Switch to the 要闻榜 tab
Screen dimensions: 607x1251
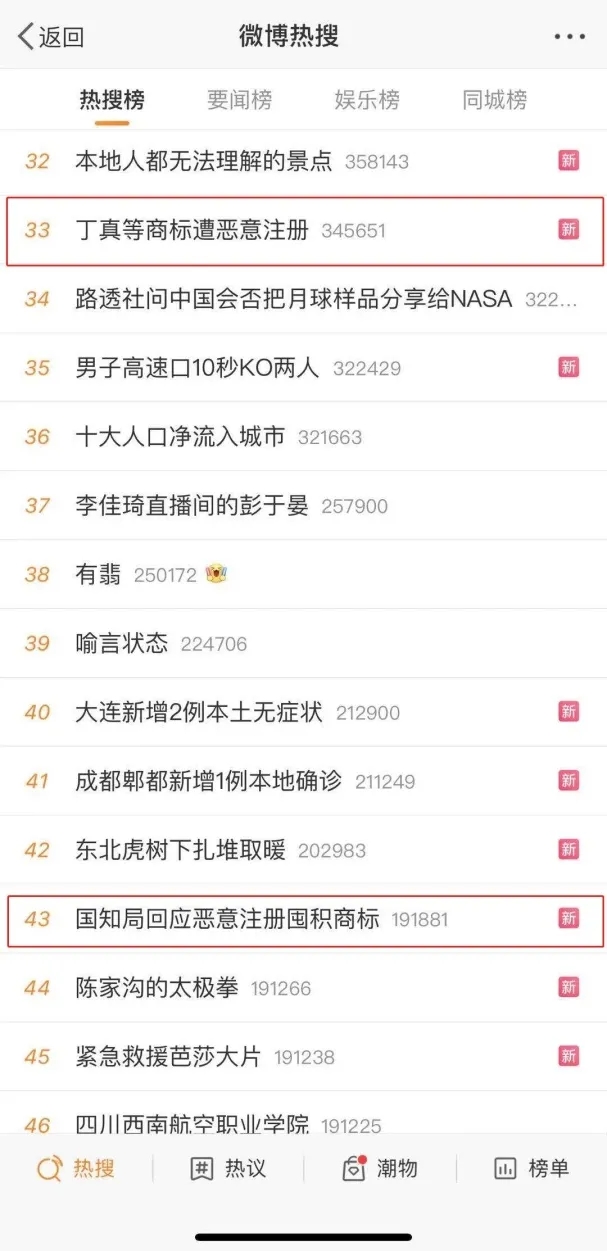pos(239,100)
